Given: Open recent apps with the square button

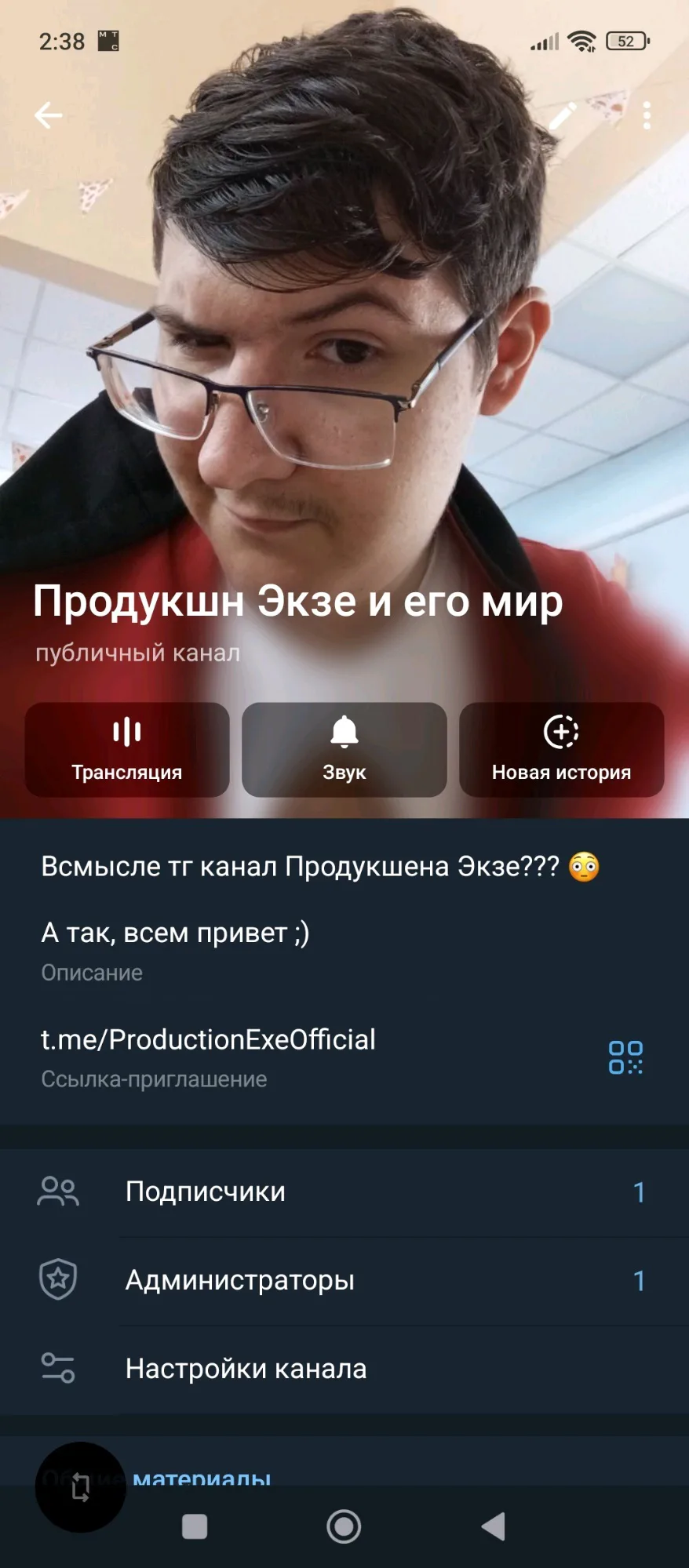Looking at the screenshot, I should coord(195,1526).
